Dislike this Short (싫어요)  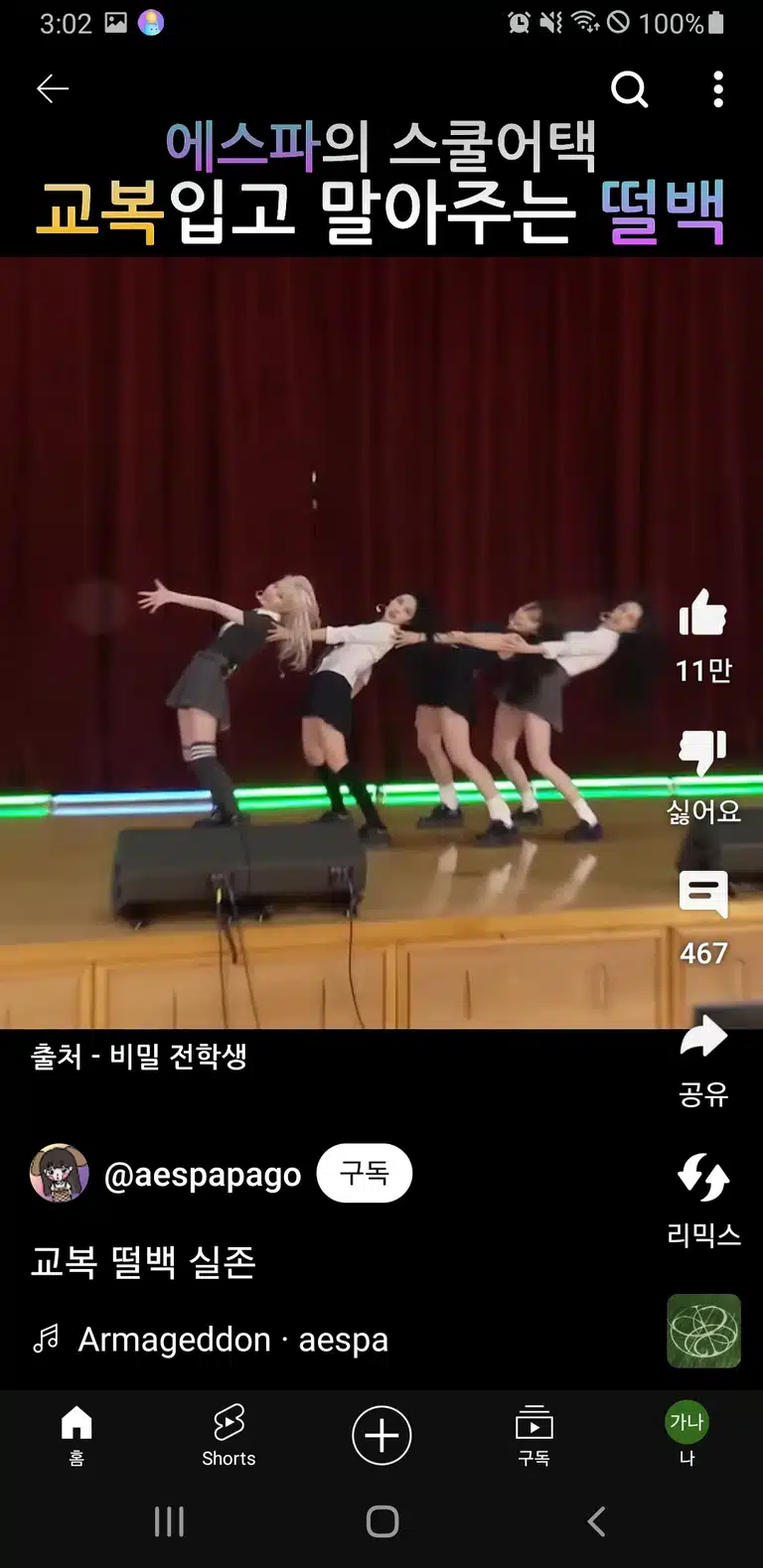[x=703, y=753]
